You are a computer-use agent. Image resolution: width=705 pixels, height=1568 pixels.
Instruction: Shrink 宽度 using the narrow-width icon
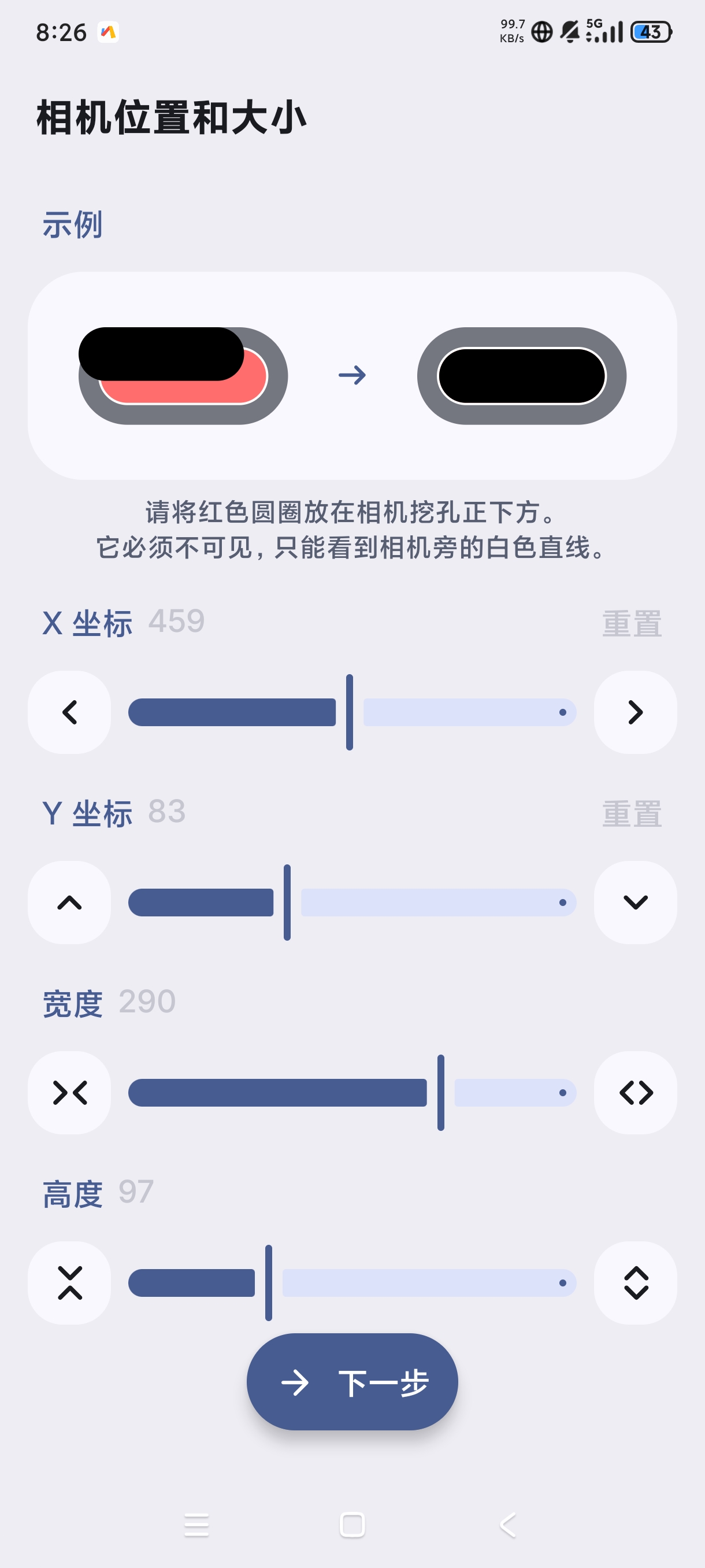tap(69, 1092)
